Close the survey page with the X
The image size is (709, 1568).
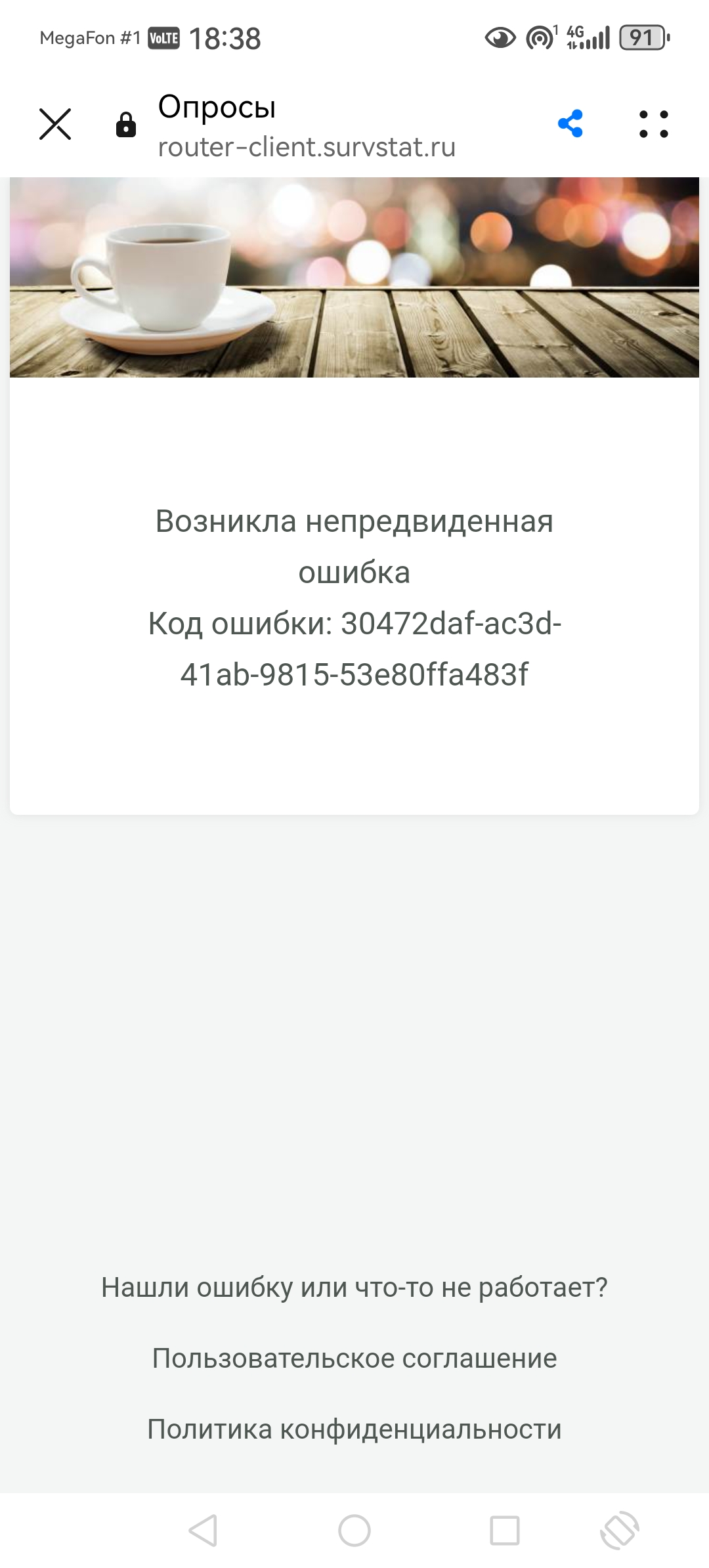pos(55,125)
